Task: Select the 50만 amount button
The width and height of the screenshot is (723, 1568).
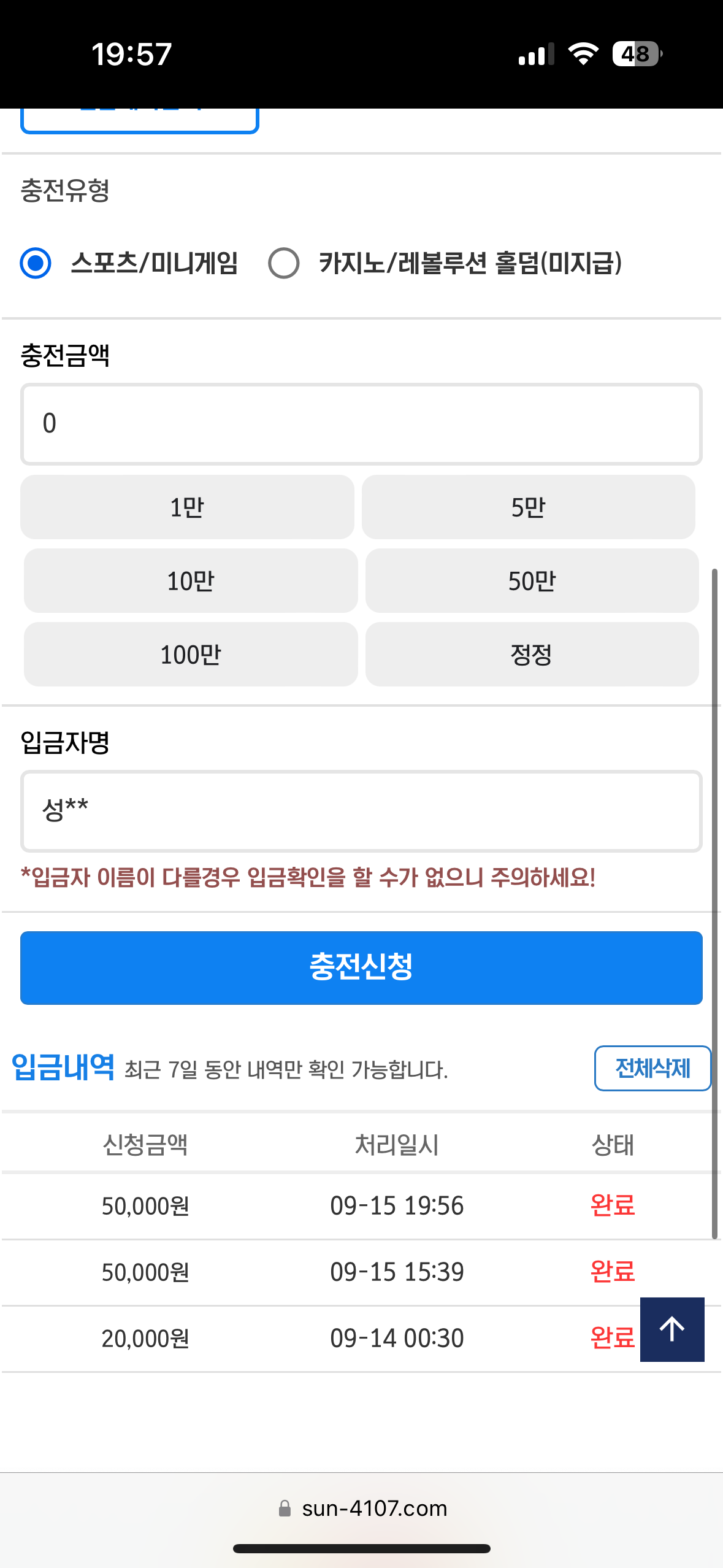Action: click(532, 581)
